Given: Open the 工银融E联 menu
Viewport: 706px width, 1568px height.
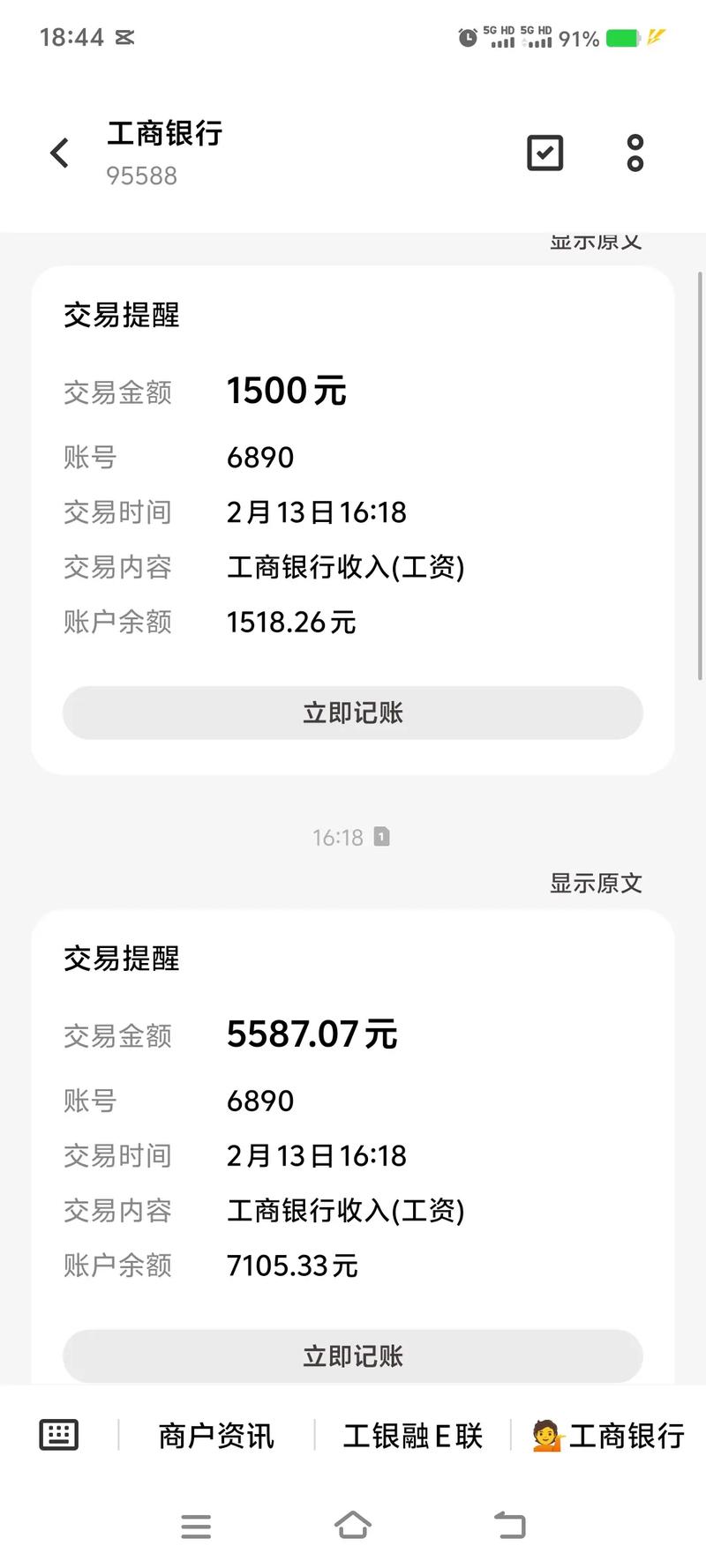Looking at the screenshot, I should pos(412,1436).
